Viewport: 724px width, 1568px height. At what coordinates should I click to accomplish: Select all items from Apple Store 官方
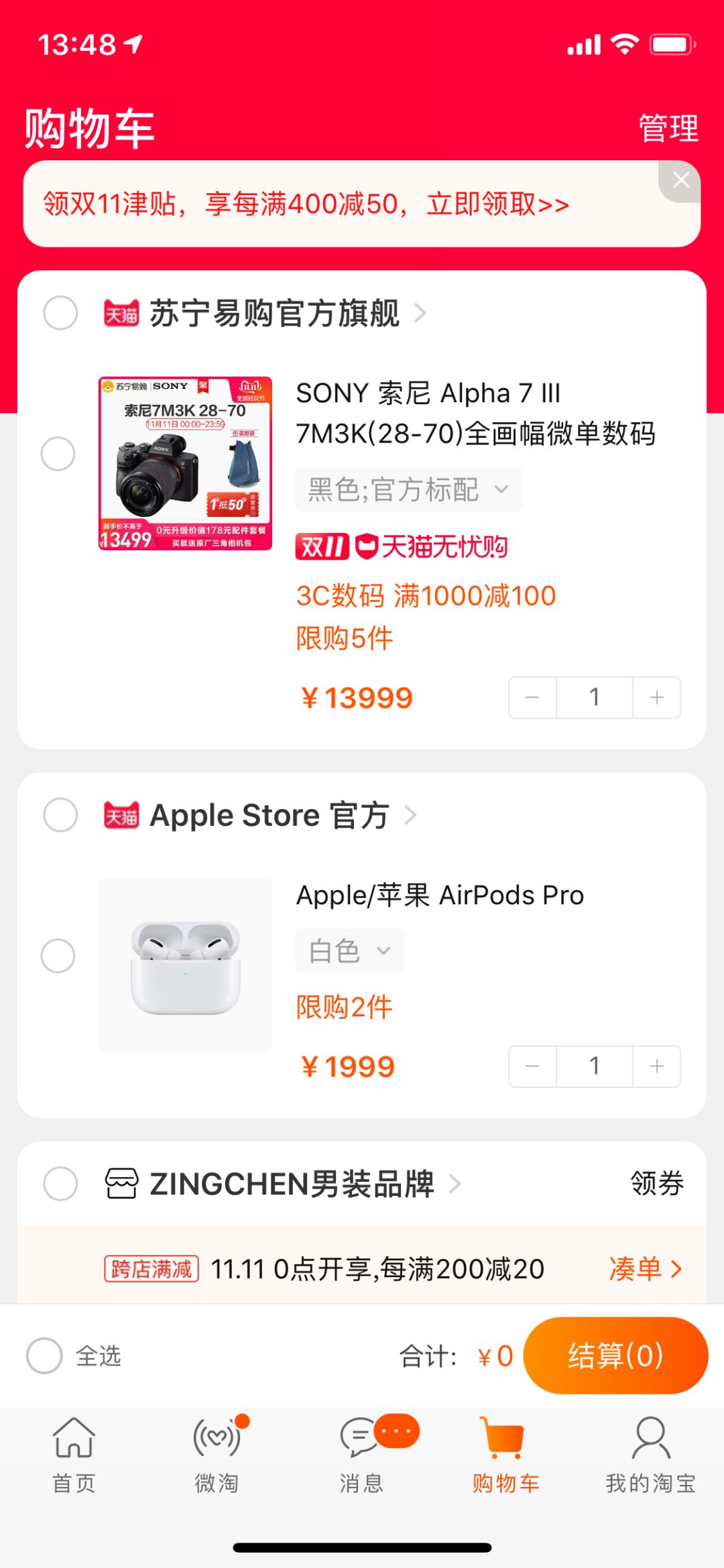coord(60,815)
